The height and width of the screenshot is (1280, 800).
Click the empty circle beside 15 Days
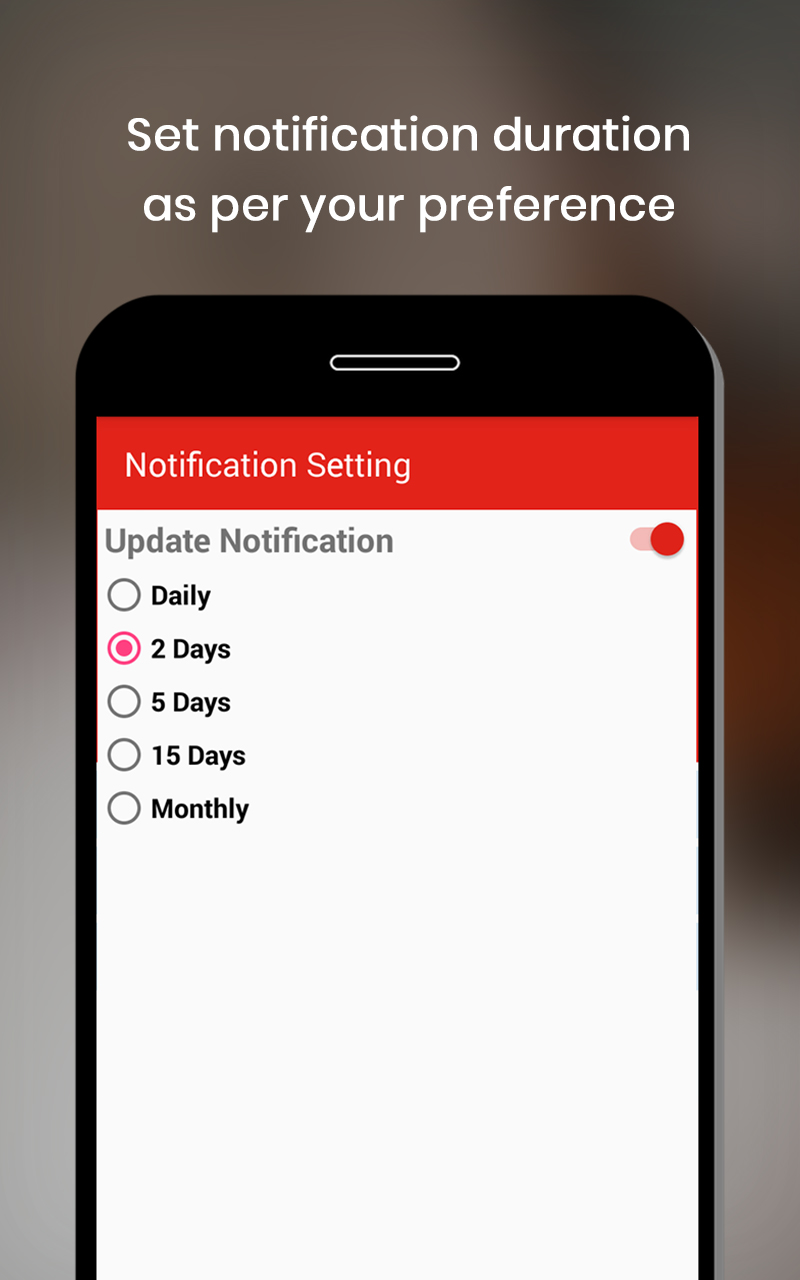pos(124,755)
